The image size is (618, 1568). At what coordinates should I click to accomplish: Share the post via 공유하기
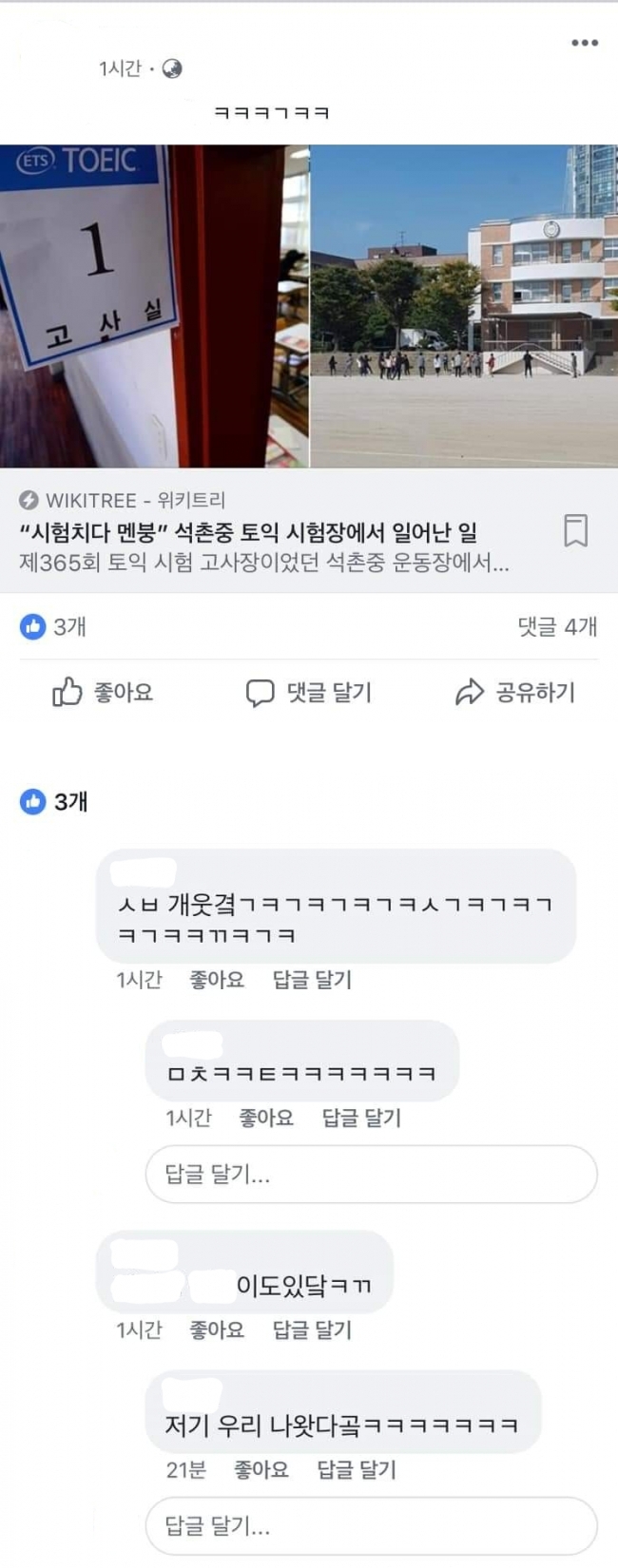[515, 692]
